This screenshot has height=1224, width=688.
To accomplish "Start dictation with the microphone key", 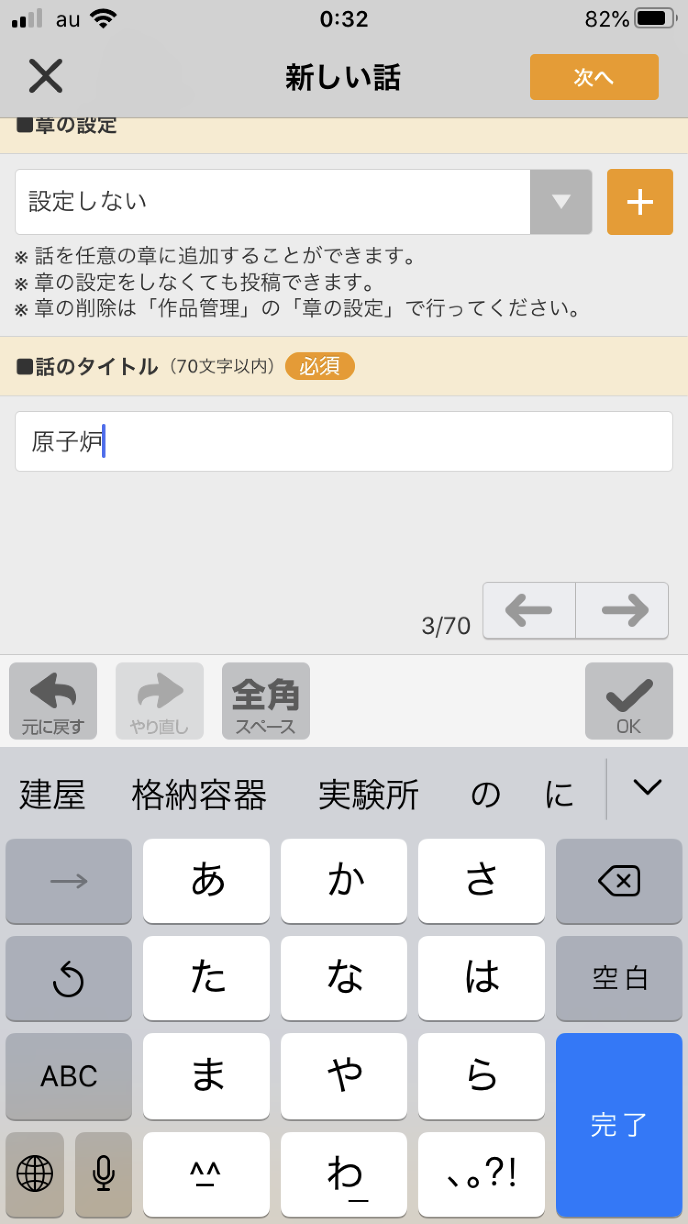I will [x=103, y=1174].
